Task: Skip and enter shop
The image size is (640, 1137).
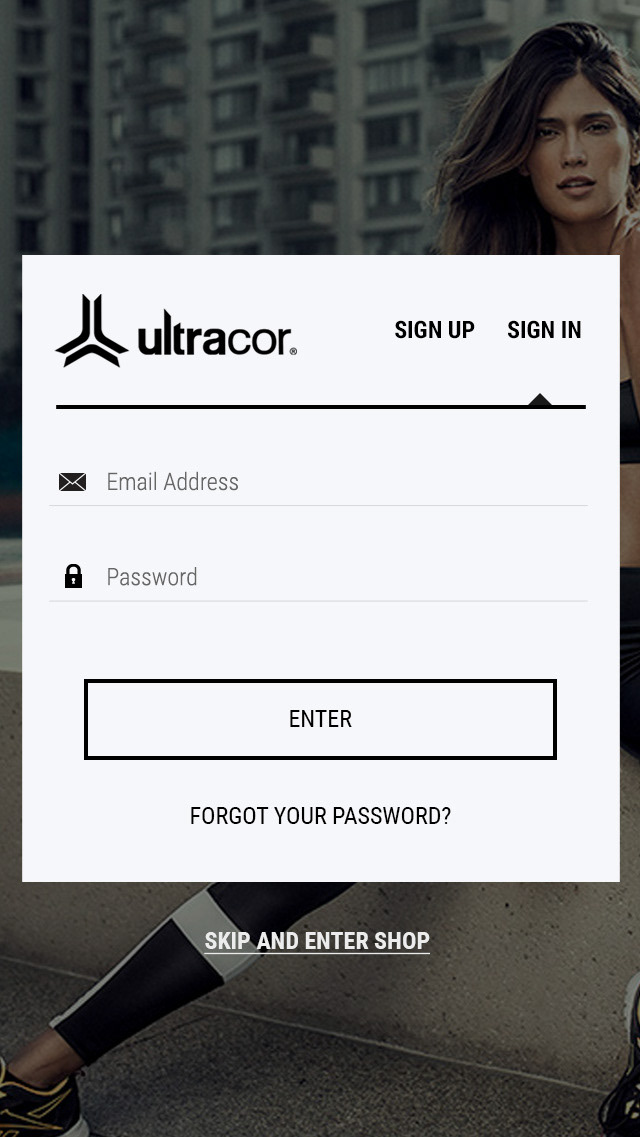Action: (x=317, y=941)
